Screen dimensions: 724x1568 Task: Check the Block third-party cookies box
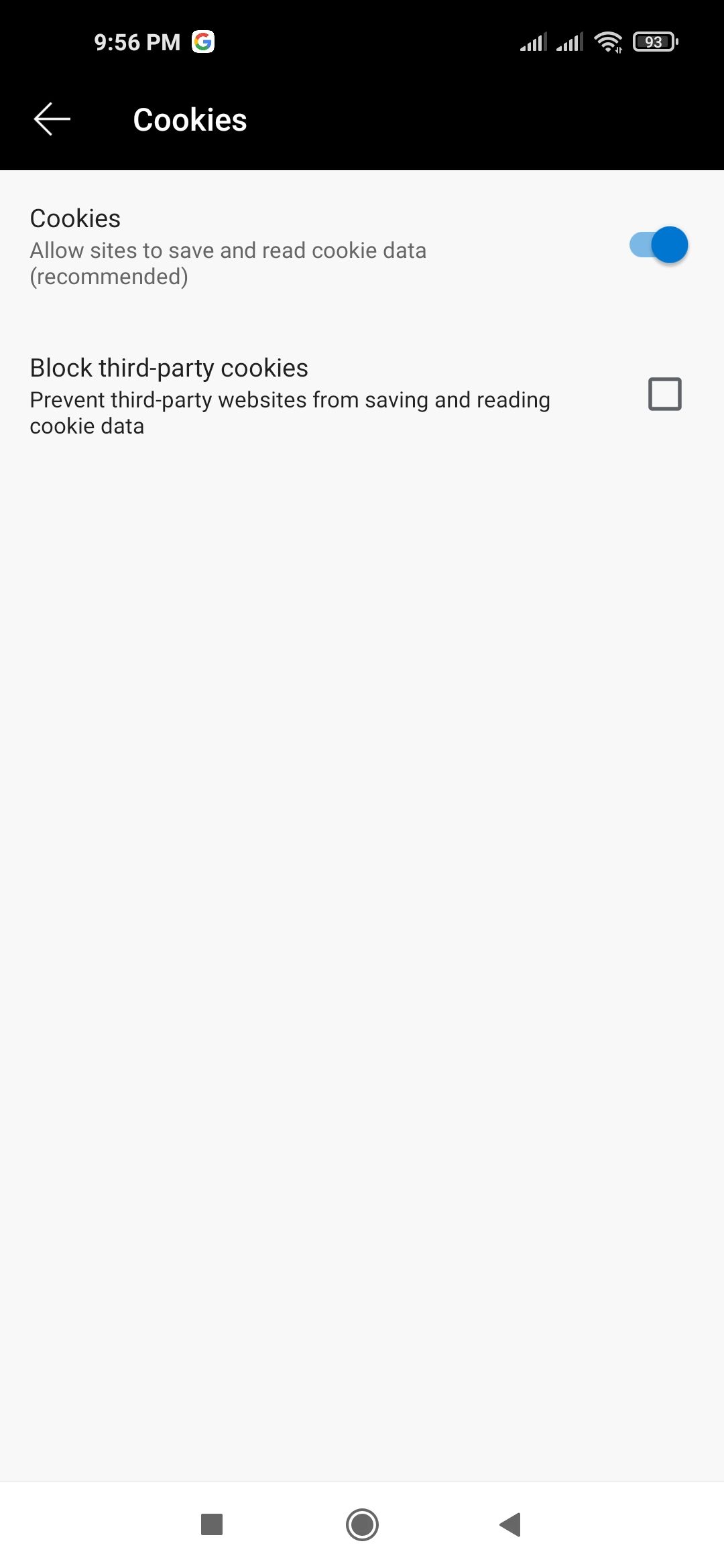pyautogui.click(x=664, y=394)
